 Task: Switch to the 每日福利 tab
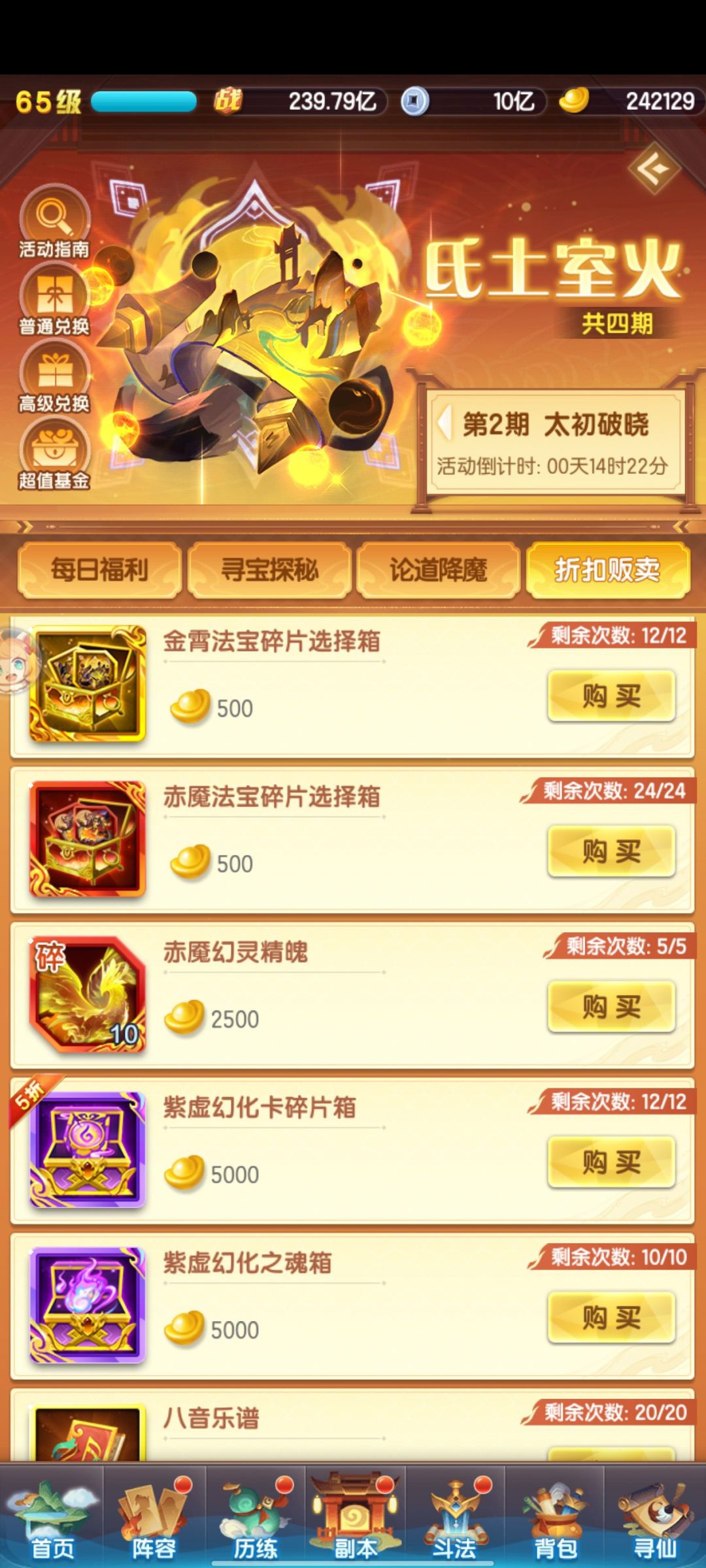(x=98, y=570)
